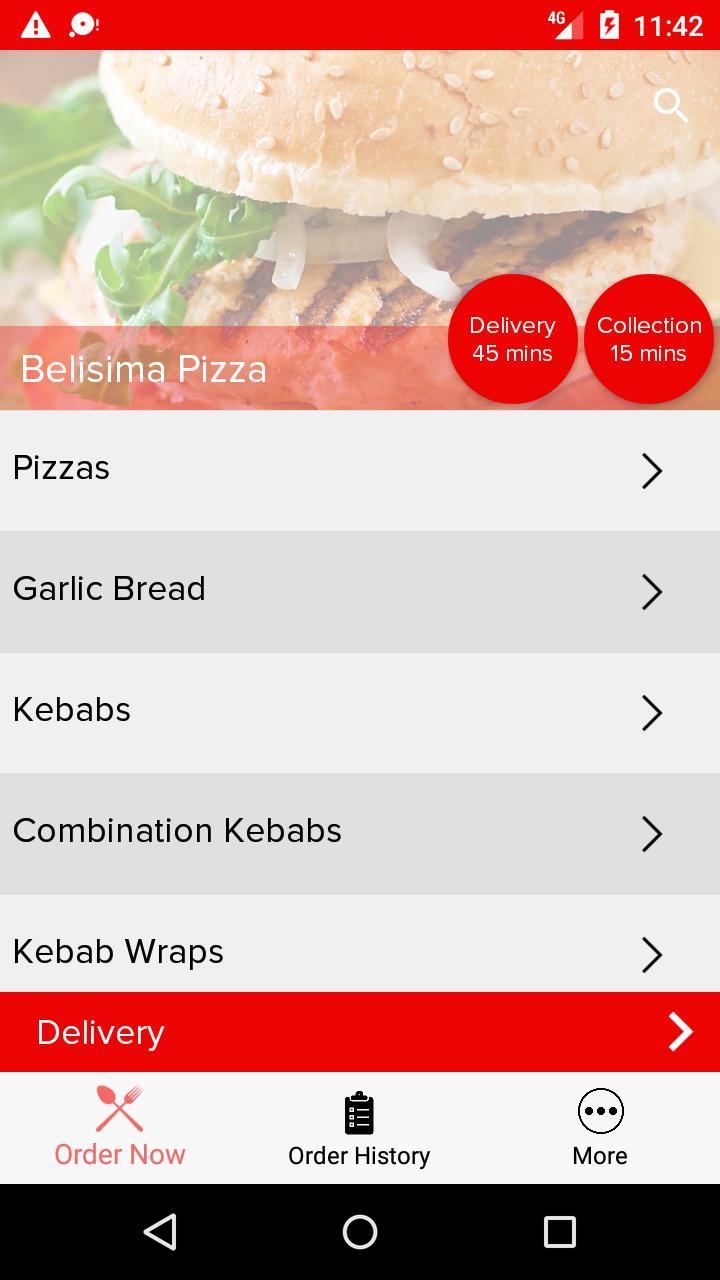Open Order History via the clipboard icon
Screen dimensions: 720x1280
point(359,1108)
